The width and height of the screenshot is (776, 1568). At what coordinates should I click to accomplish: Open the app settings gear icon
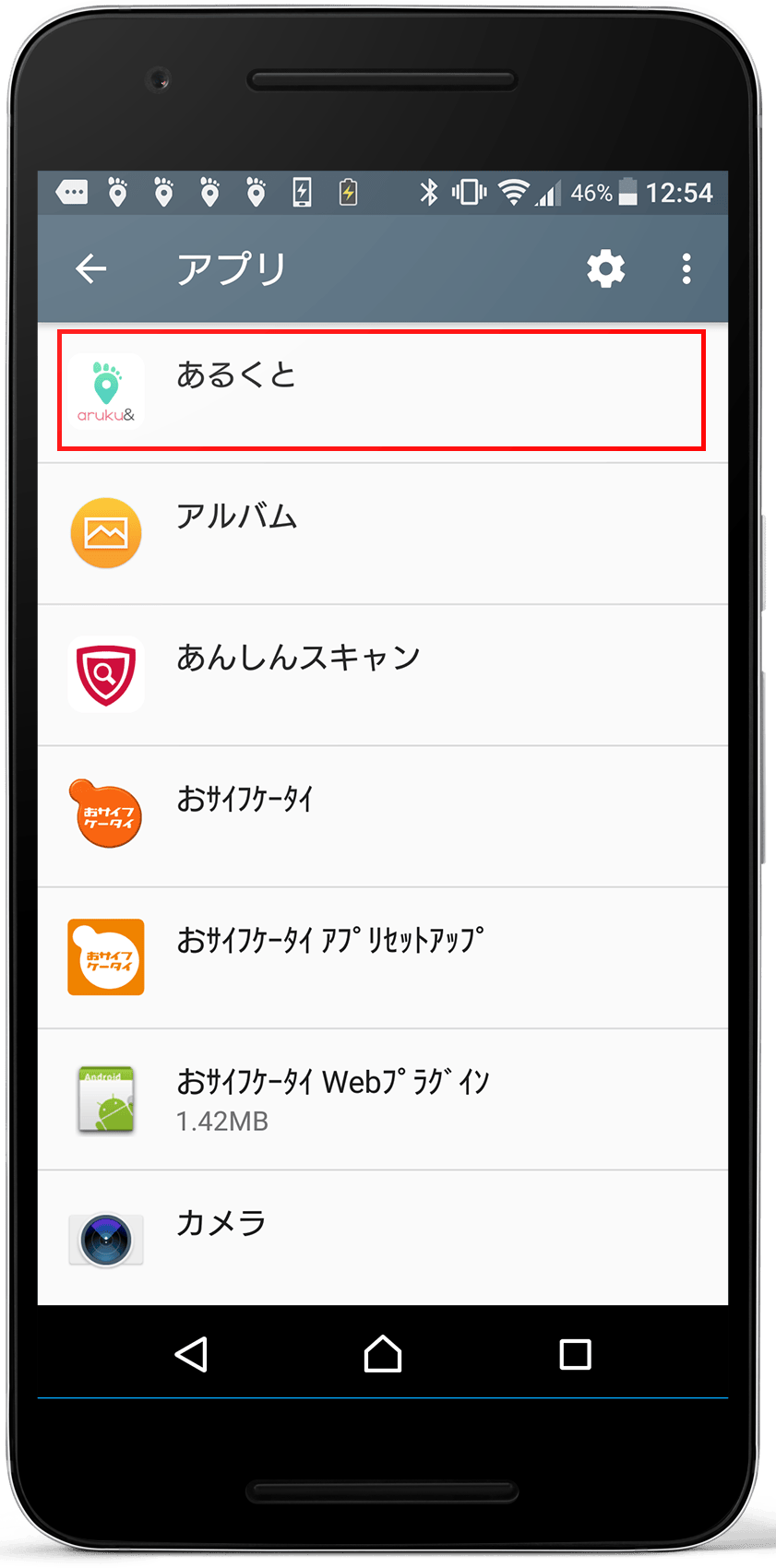tap(605, 269)
